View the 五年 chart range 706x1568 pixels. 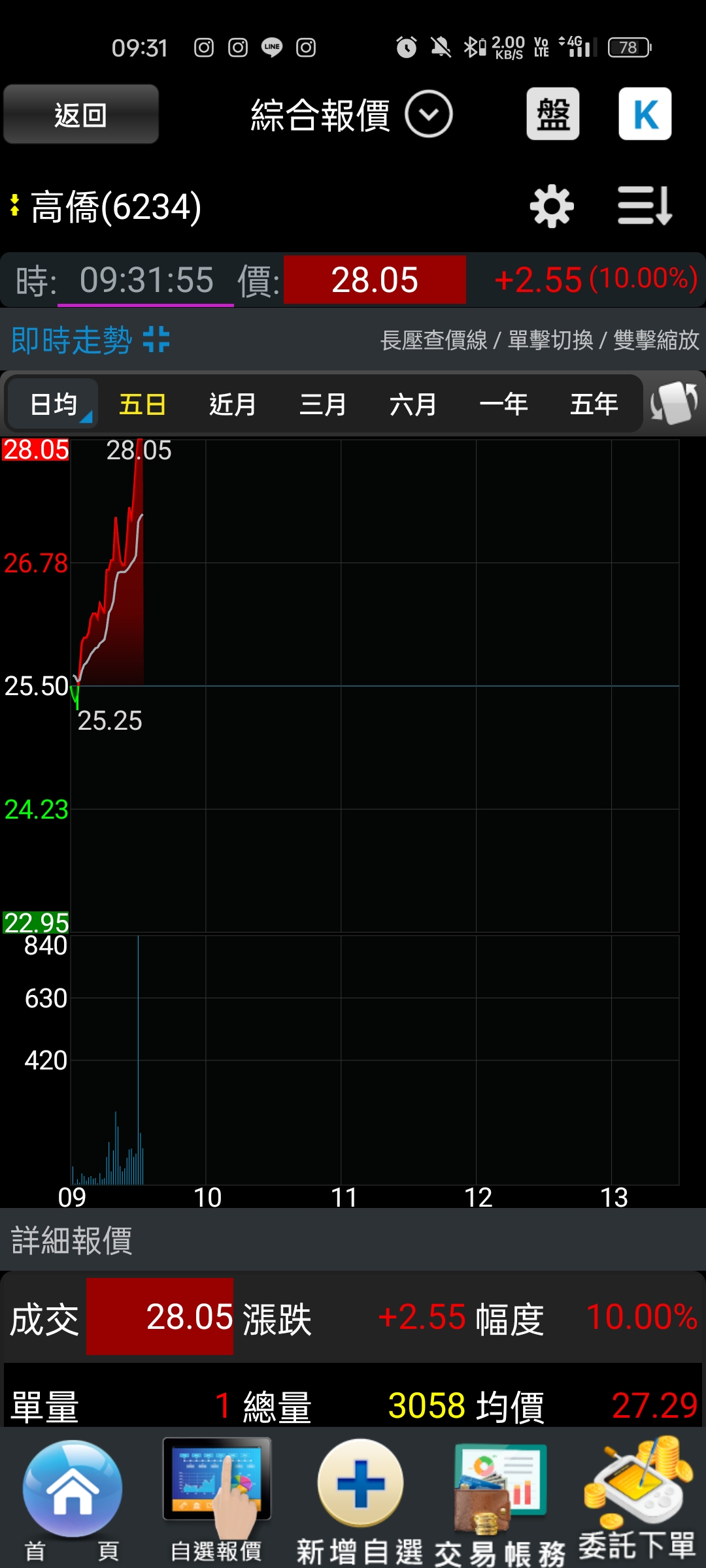(594, 404)
